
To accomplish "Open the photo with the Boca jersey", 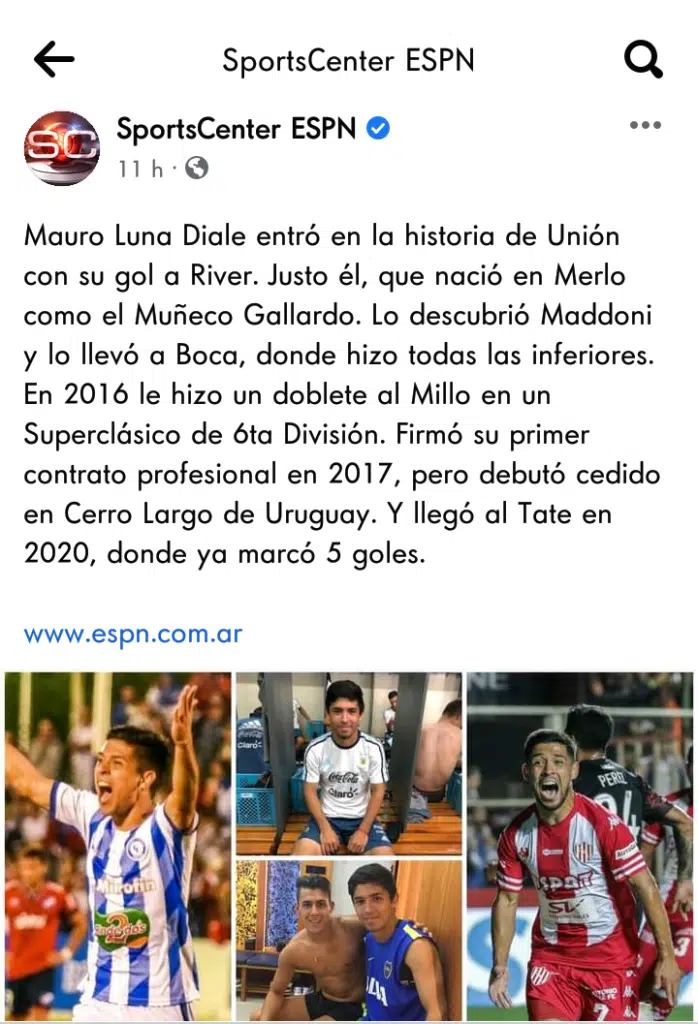I will (x=348, y=941).
